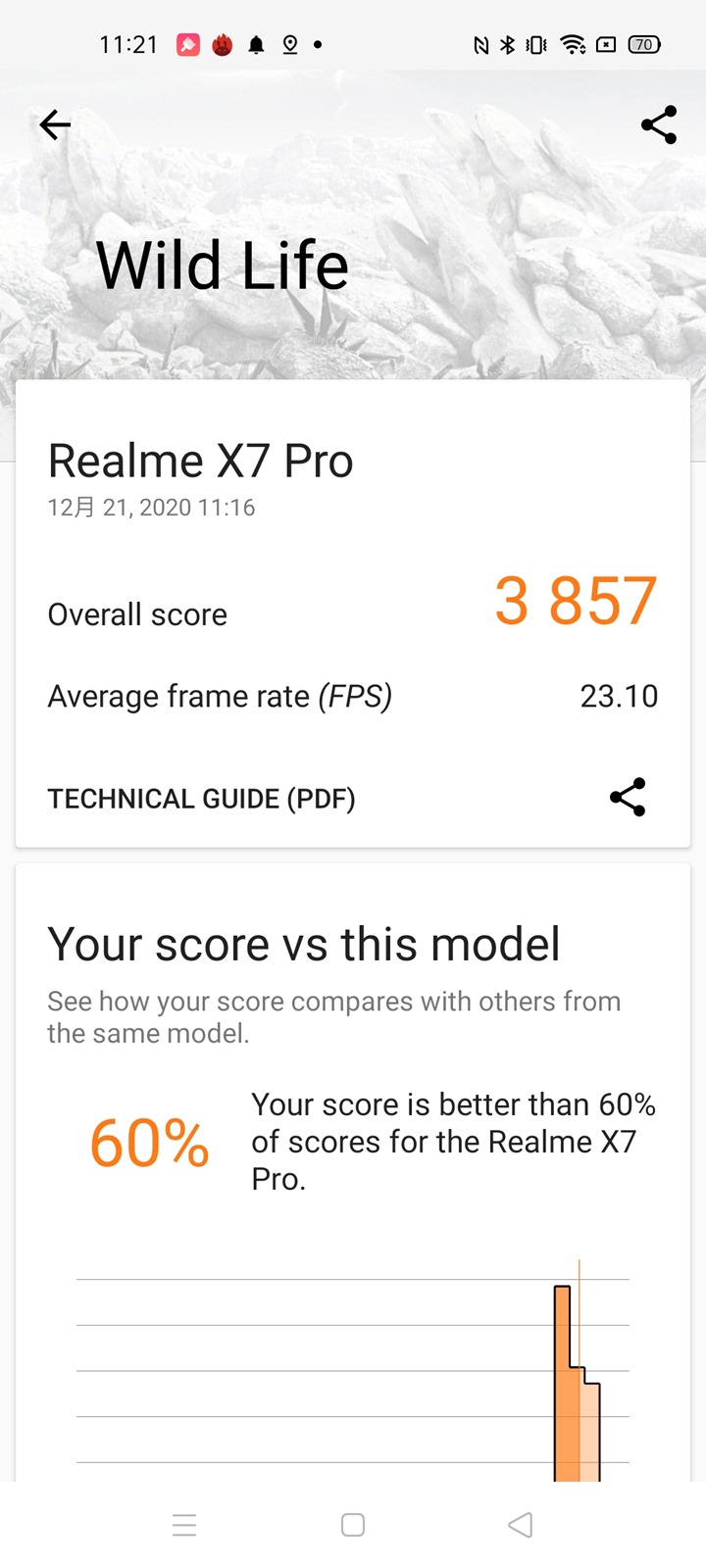Open the Technical Guide (PDF) link
This screenshot has height=1568, width=706.
point(201,799)
